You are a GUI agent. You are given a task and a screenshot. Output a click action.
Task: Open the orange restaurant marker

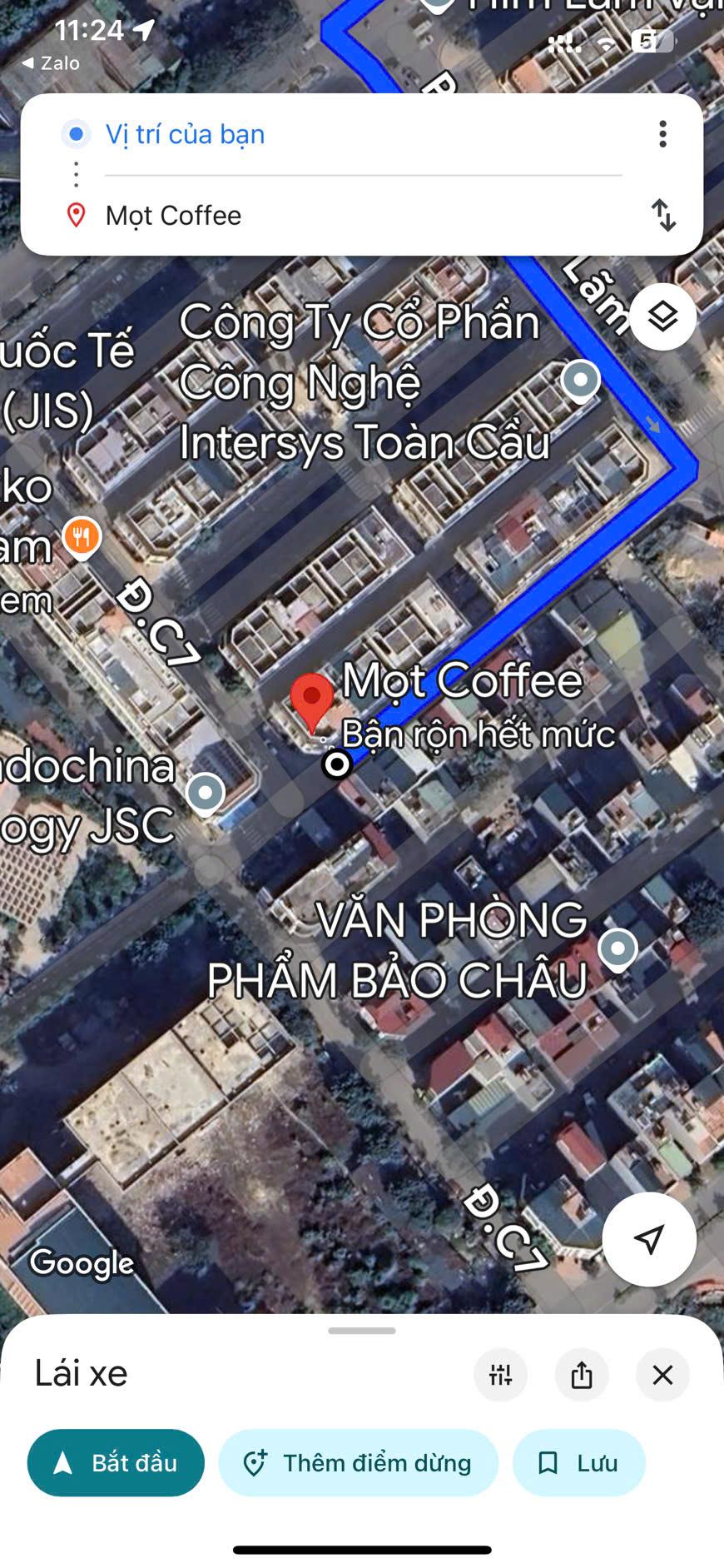[82, 538]
